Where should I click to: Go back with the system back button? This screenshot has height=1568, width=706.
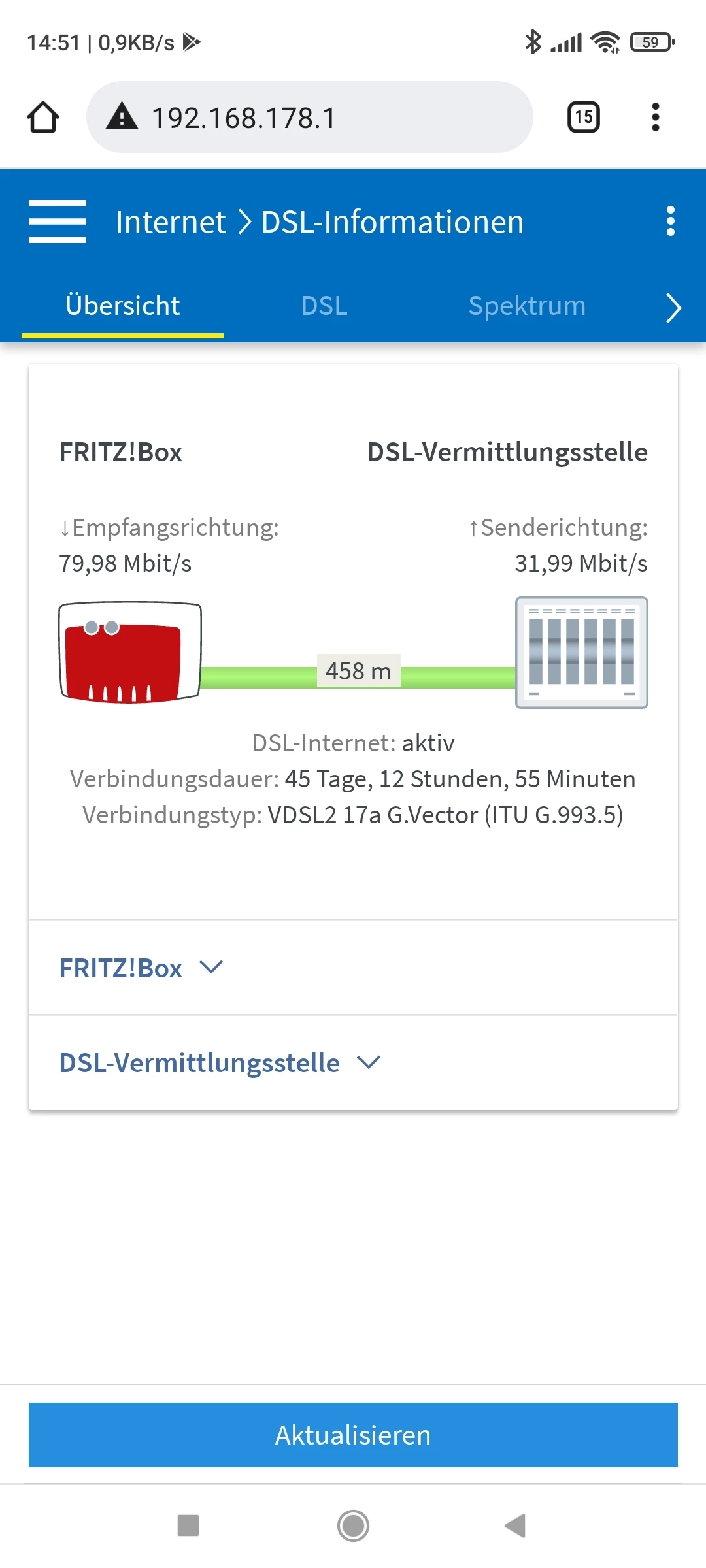(x=516, y=1526)
